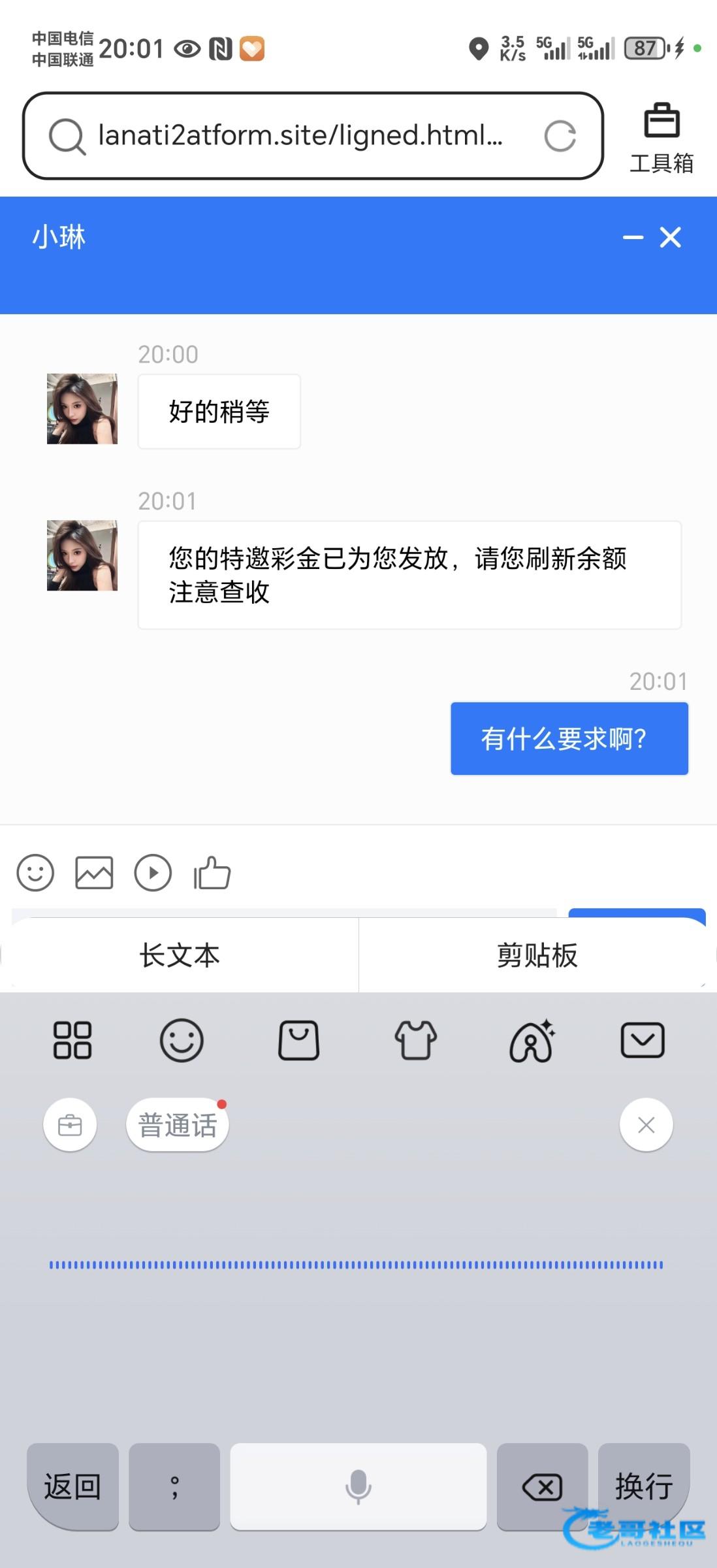The height and width of the screenshot is (1568, 717).
Task: Close the 小琳 chat window
Action: 671,237
